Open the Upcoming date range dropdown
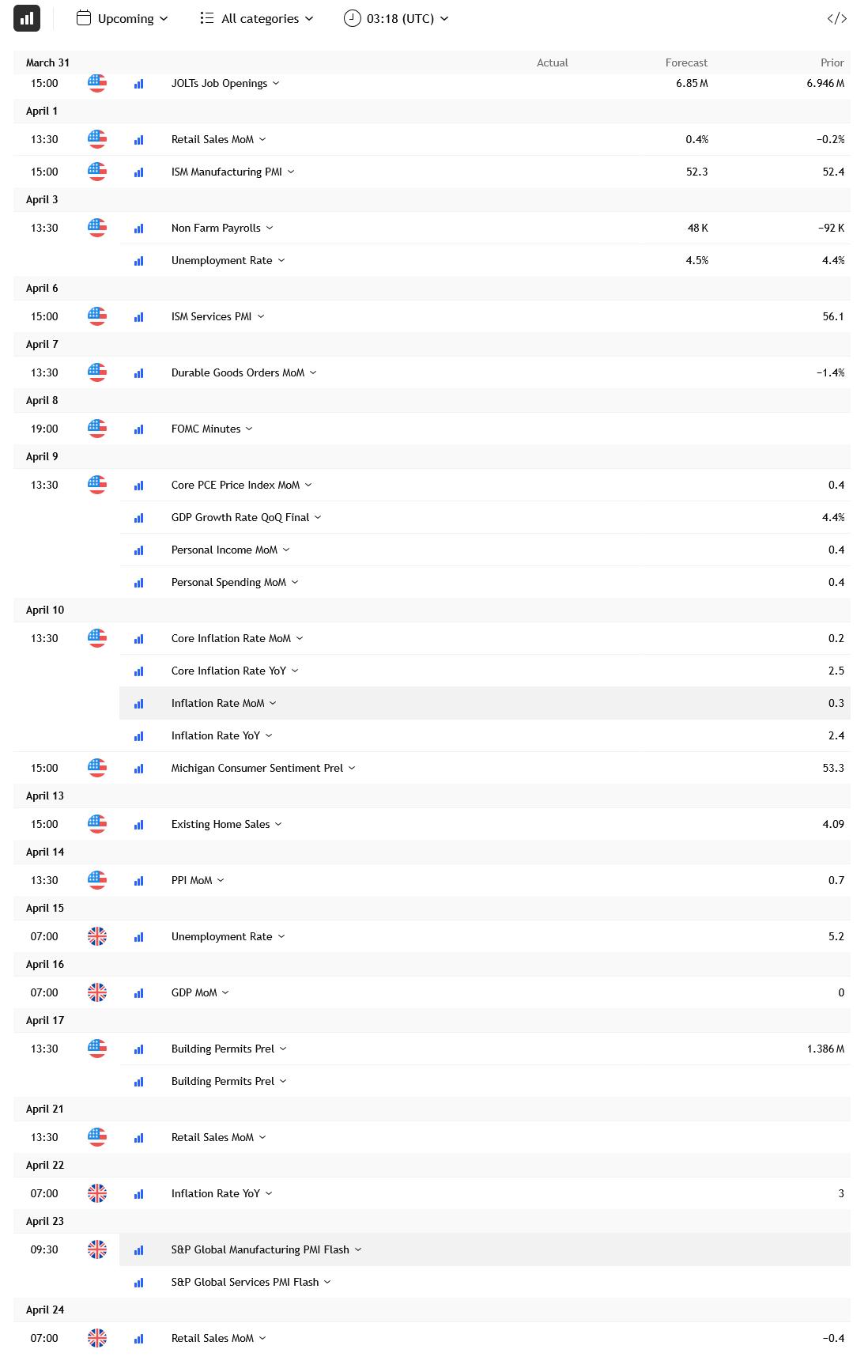This screenshot has height=1372, width=868. [123, 18]
